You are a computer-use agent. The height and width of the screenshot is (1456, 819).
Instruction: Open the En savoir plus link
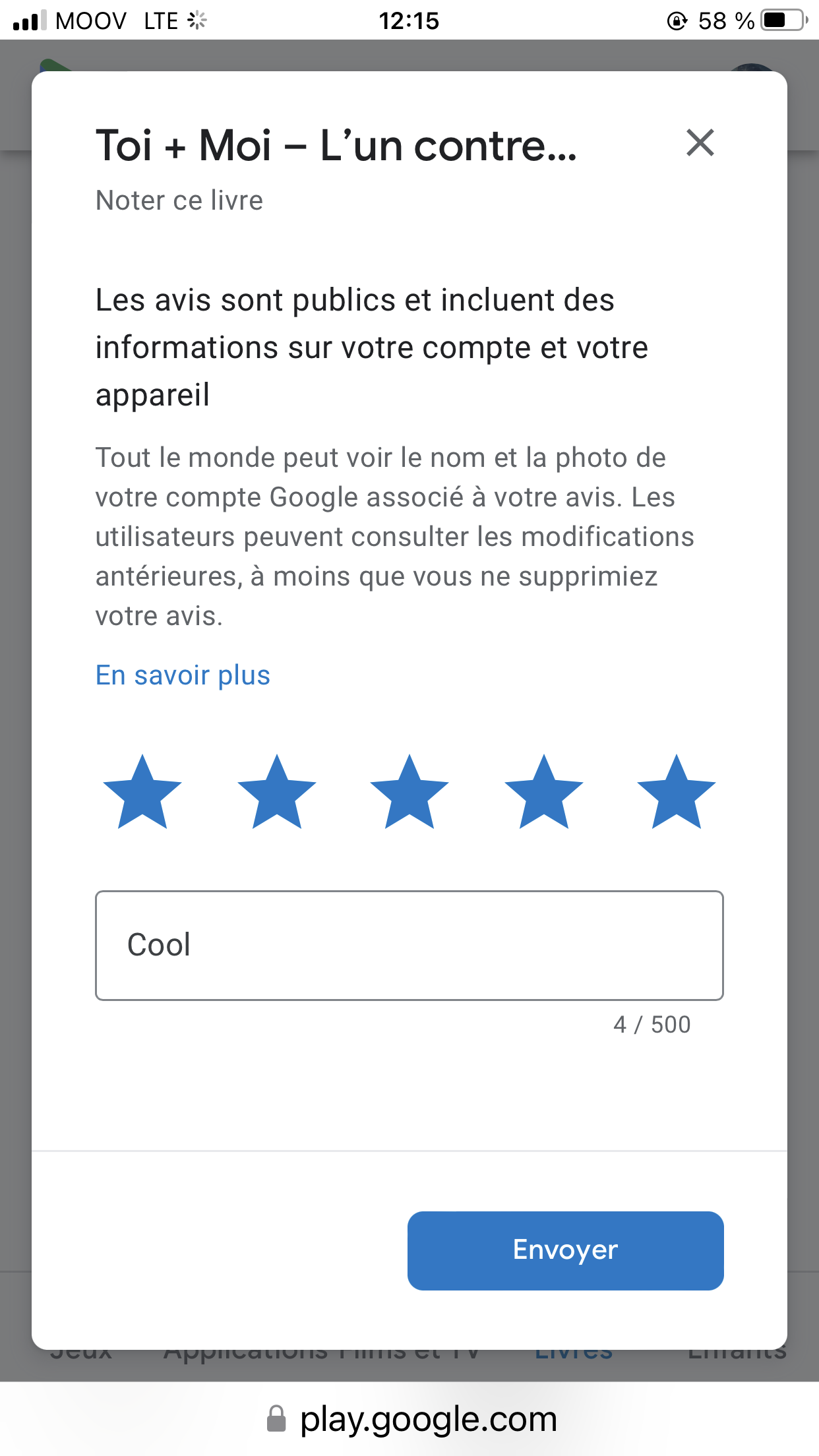click(x=183, y=675)
